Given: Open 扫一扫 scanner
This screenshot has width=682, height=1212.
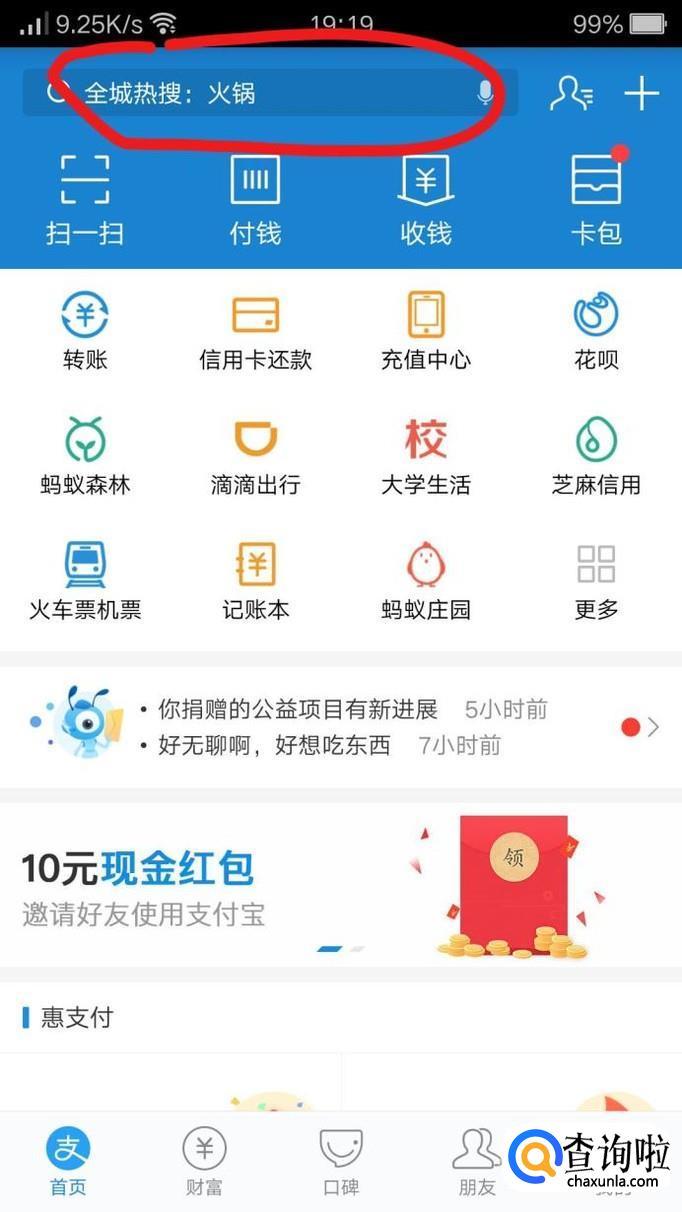Looking at the screenshot, I should point(85,199).
